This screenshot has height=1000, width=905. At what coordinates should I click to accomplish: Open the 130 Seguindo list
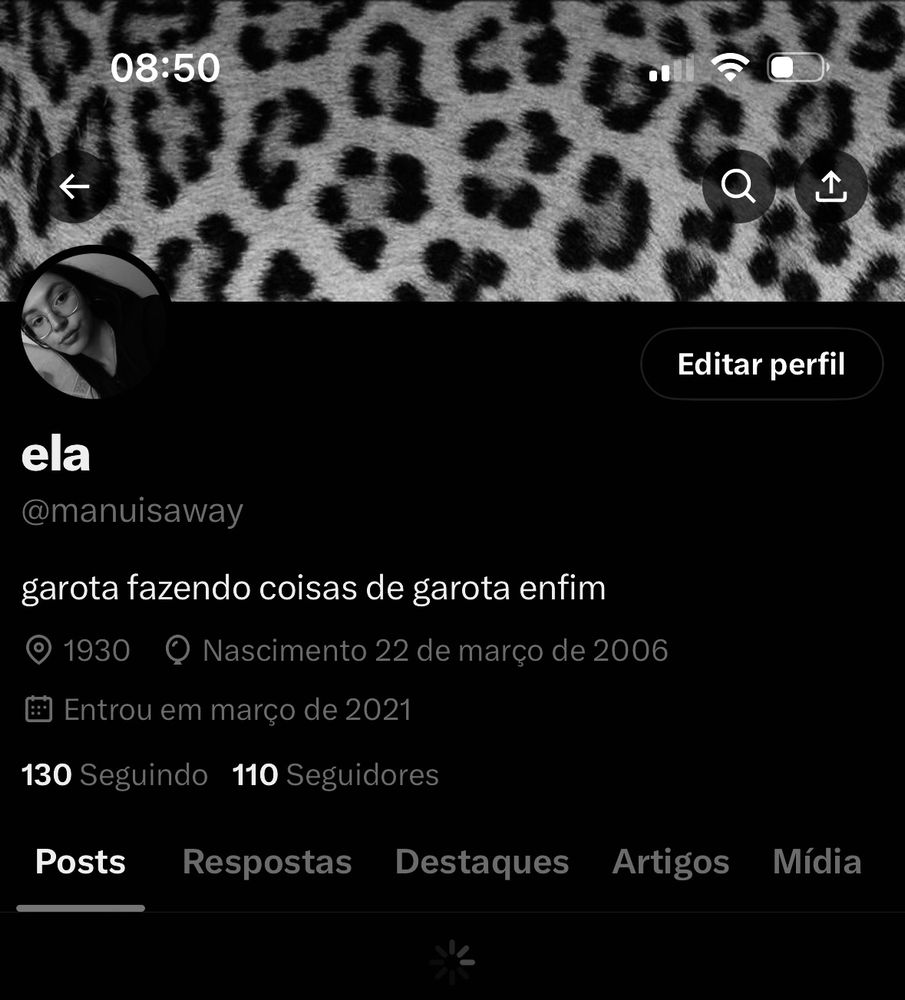115,775
